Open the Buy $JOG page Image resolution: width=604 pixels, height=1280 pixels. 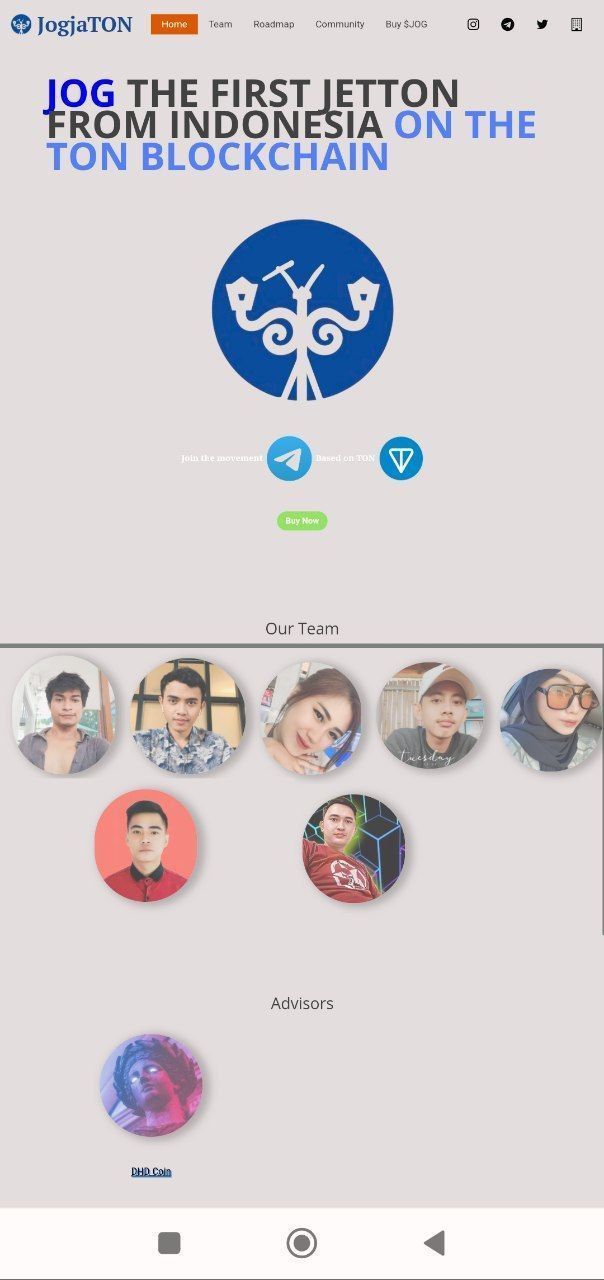pos(406,24)
